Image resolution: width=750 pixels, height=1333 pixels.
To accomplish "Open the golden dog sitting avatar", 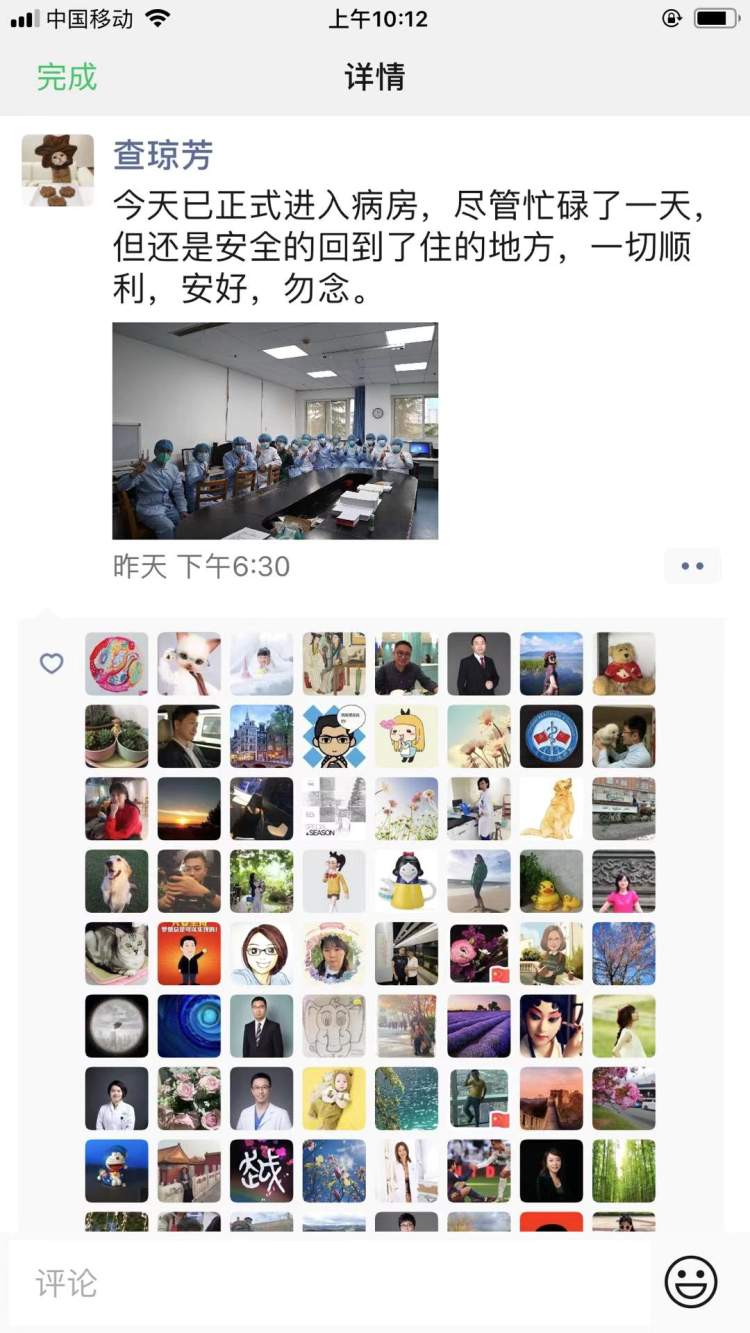I will click(551, 808).
